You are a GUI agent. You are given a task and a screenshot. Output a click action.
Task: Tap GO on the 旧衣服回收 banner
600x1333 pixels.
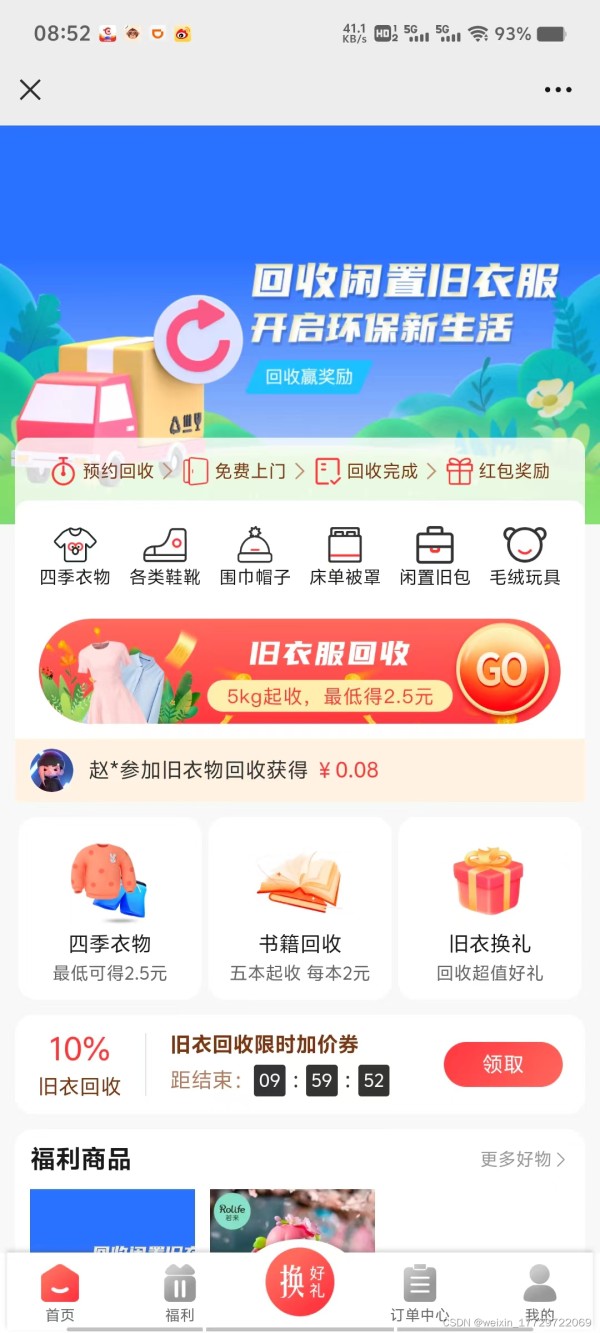pyautogui.click(x=501, y=670)
